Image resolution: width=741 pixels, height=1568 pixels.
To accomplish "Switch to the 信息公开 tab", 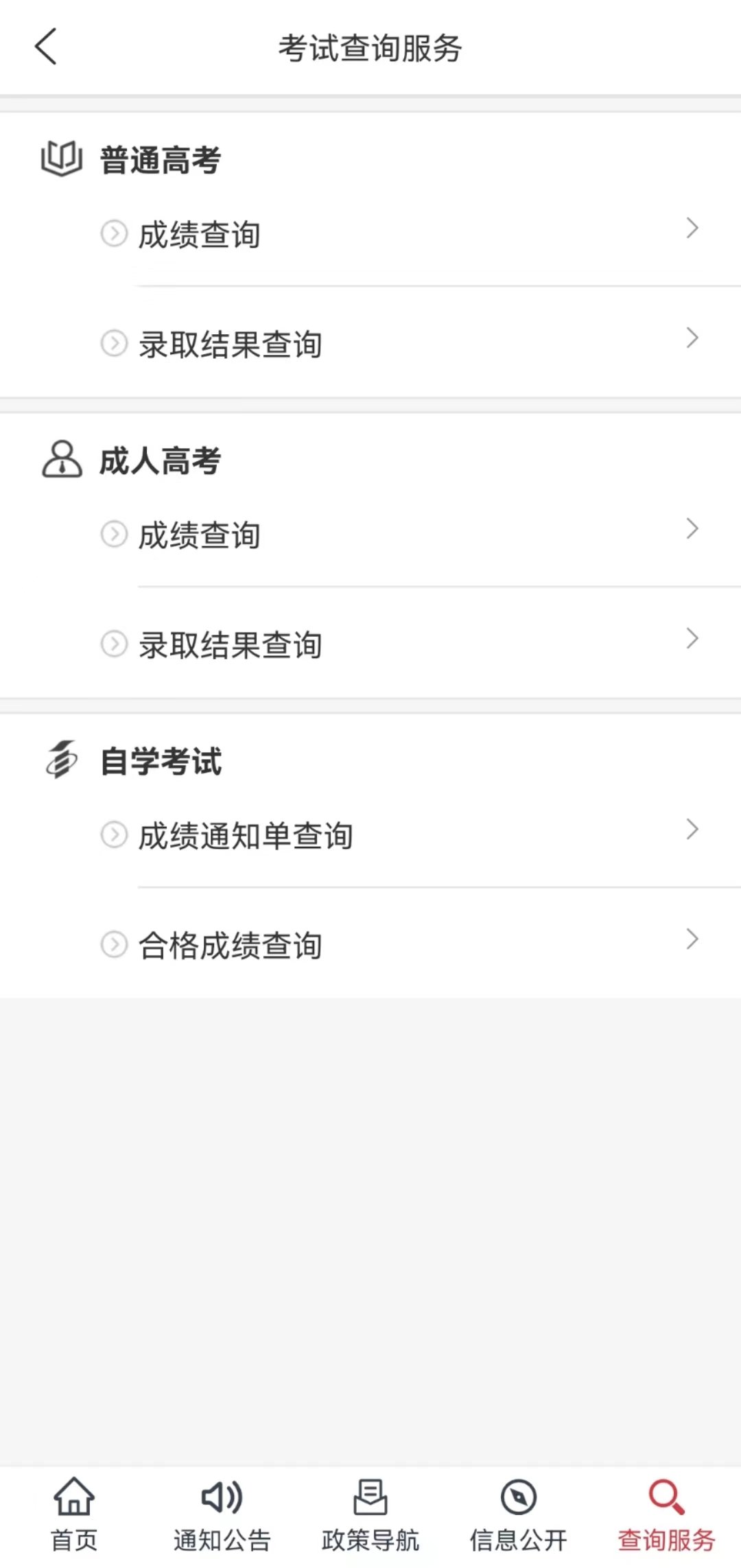I will tap(519, 1515).
